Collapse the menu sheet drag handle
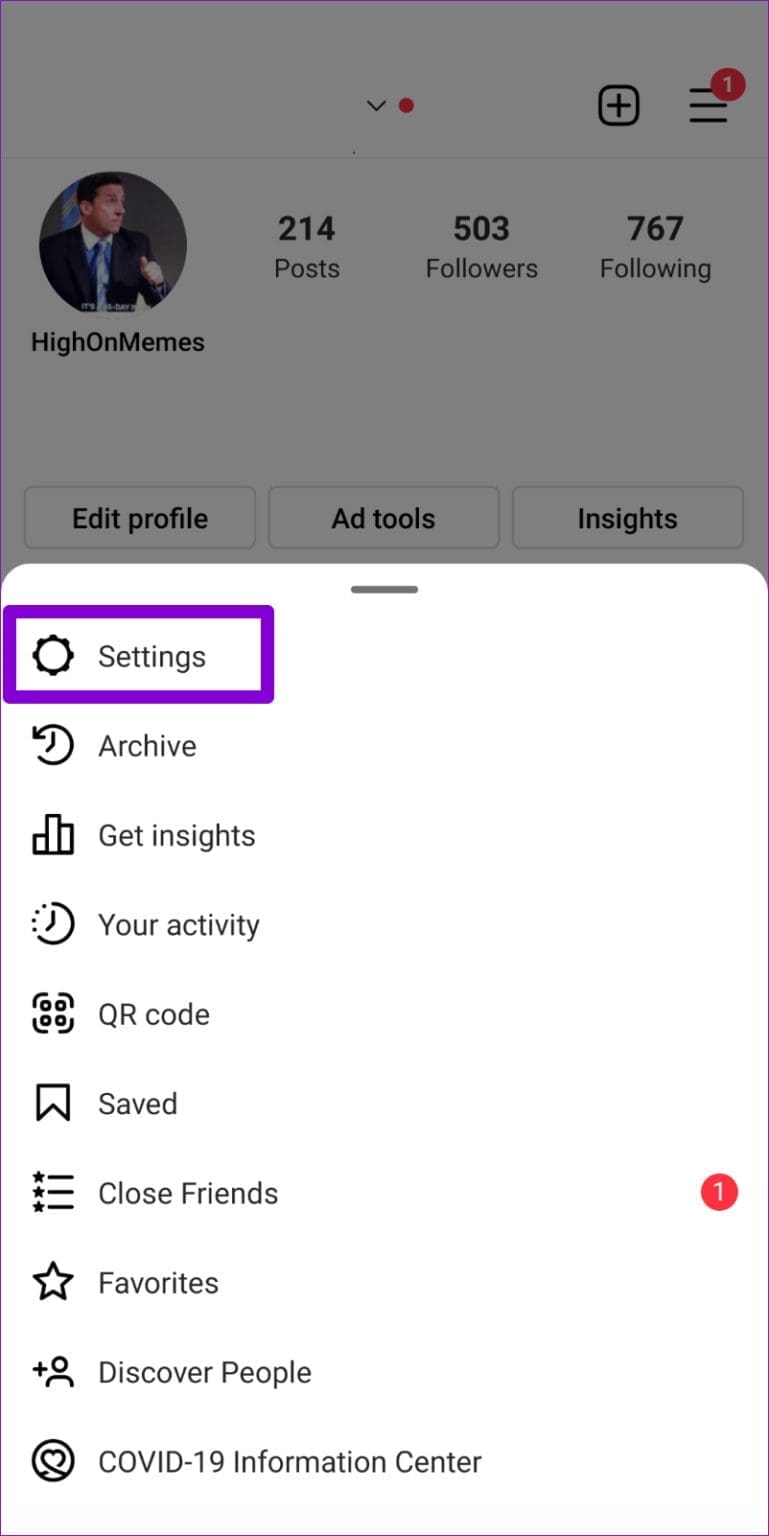769x1536 pixels. pos(384,590)
